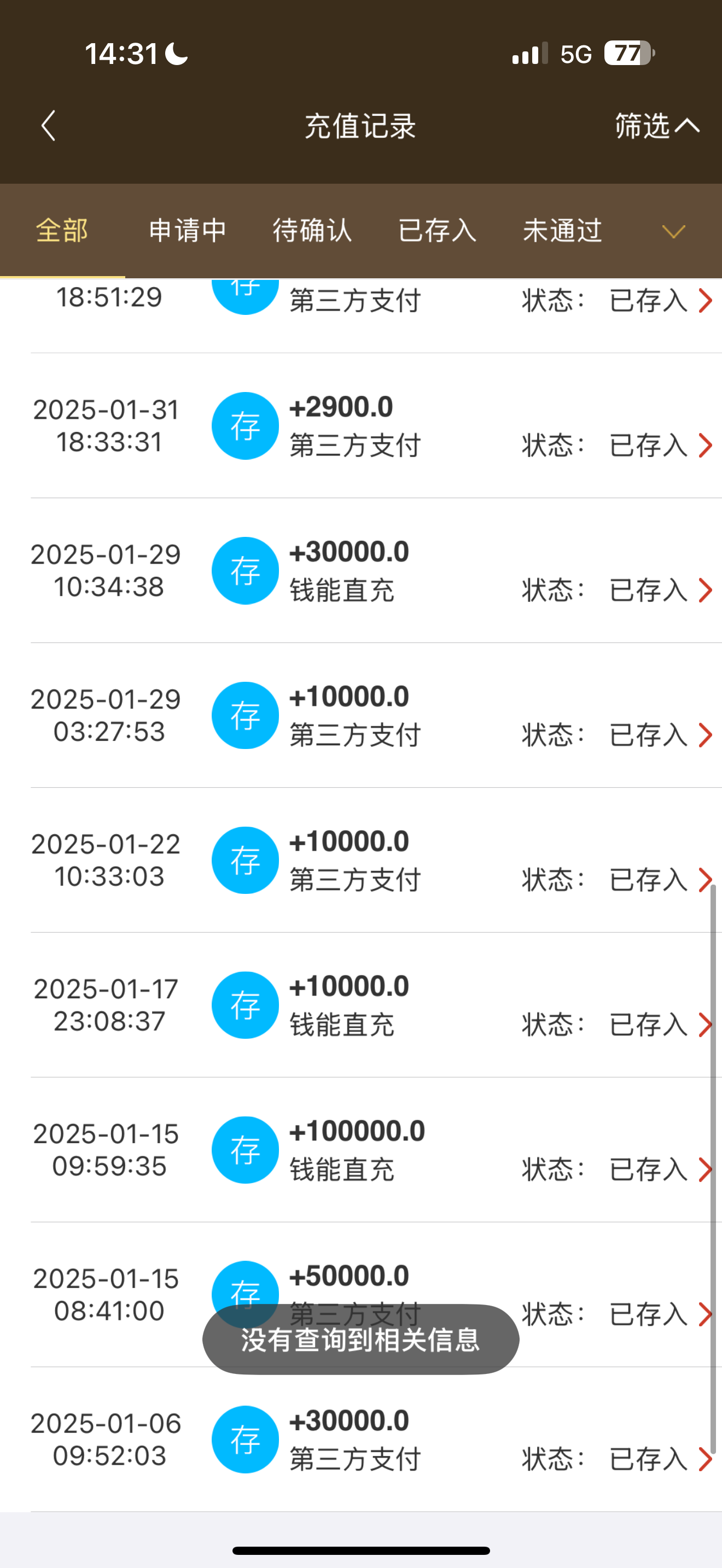This screenshot has height=1568, width=722.
Task: Switch to the 全部 tab
Action: [x=62, y=231]
